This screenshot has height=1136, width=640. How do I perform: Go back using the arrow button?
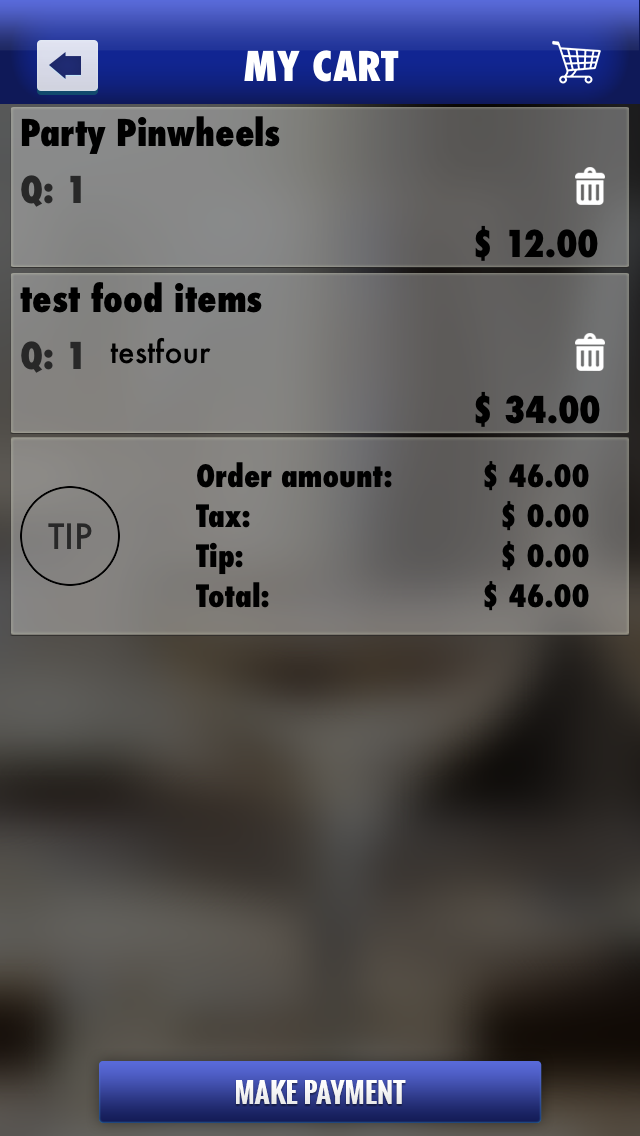point(67,66)
